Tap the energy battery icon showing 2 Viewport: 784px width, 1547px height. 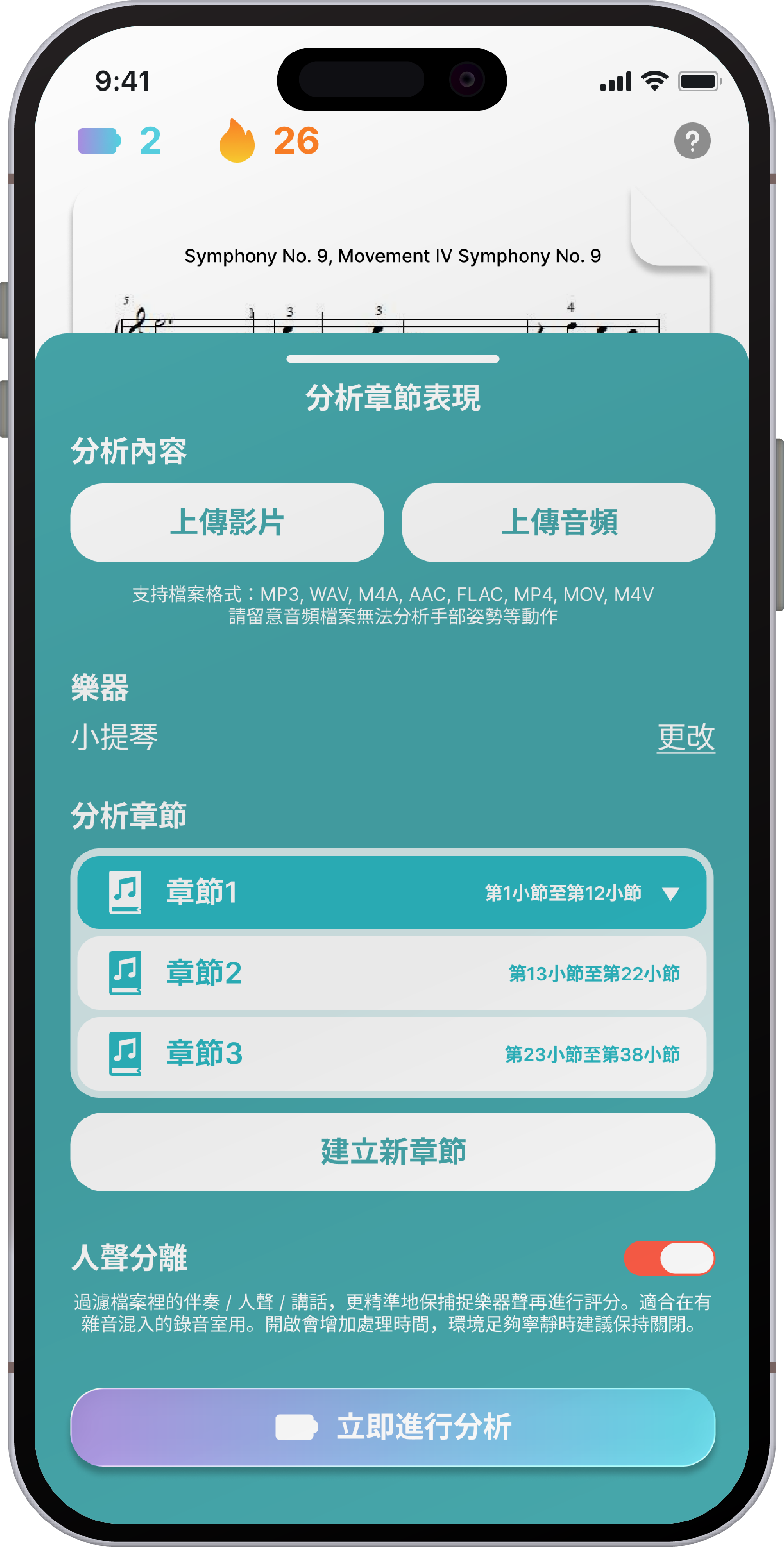click(100, 141)
